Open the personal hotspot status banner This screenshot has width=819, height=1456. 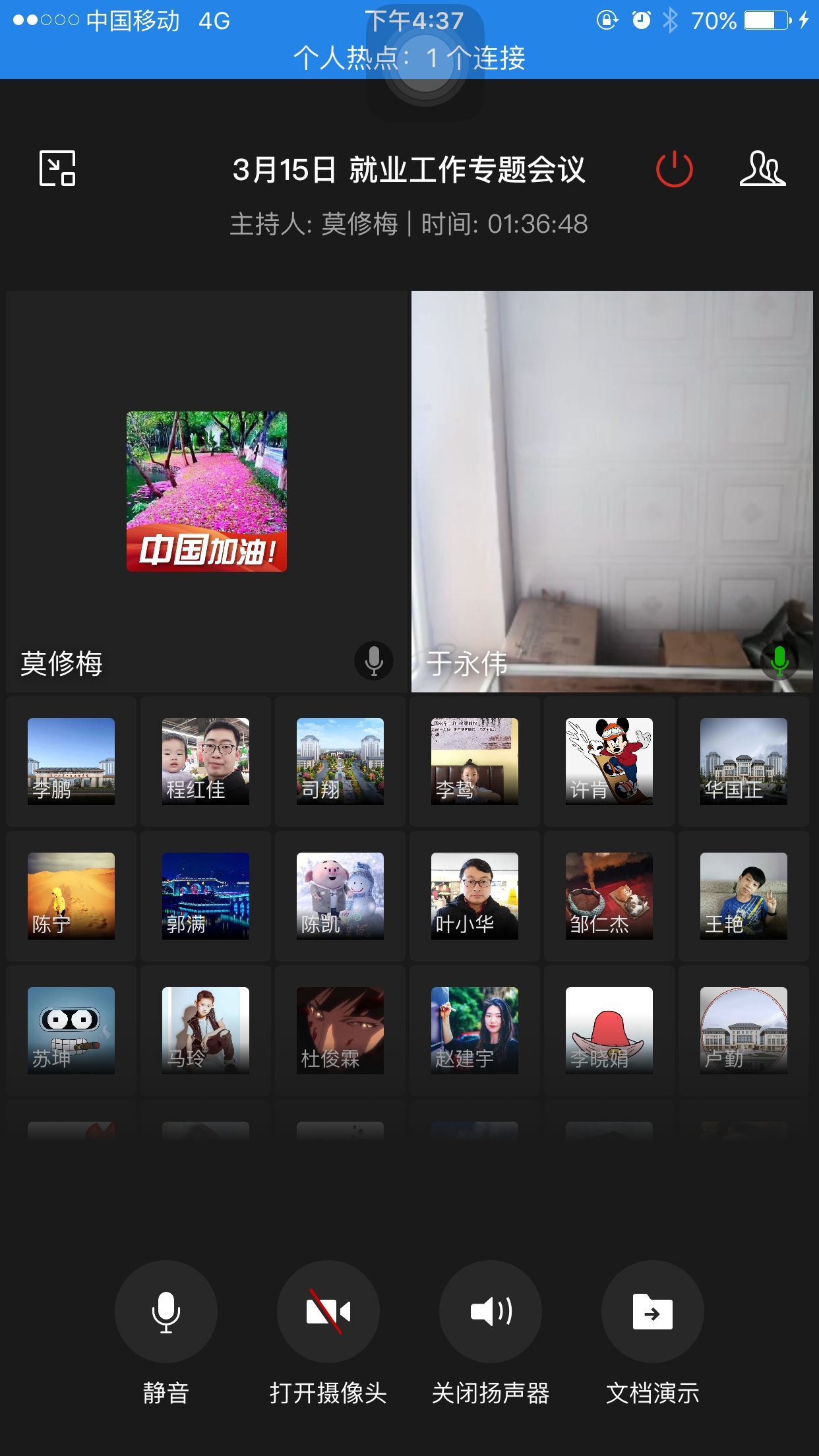(409, 58)
